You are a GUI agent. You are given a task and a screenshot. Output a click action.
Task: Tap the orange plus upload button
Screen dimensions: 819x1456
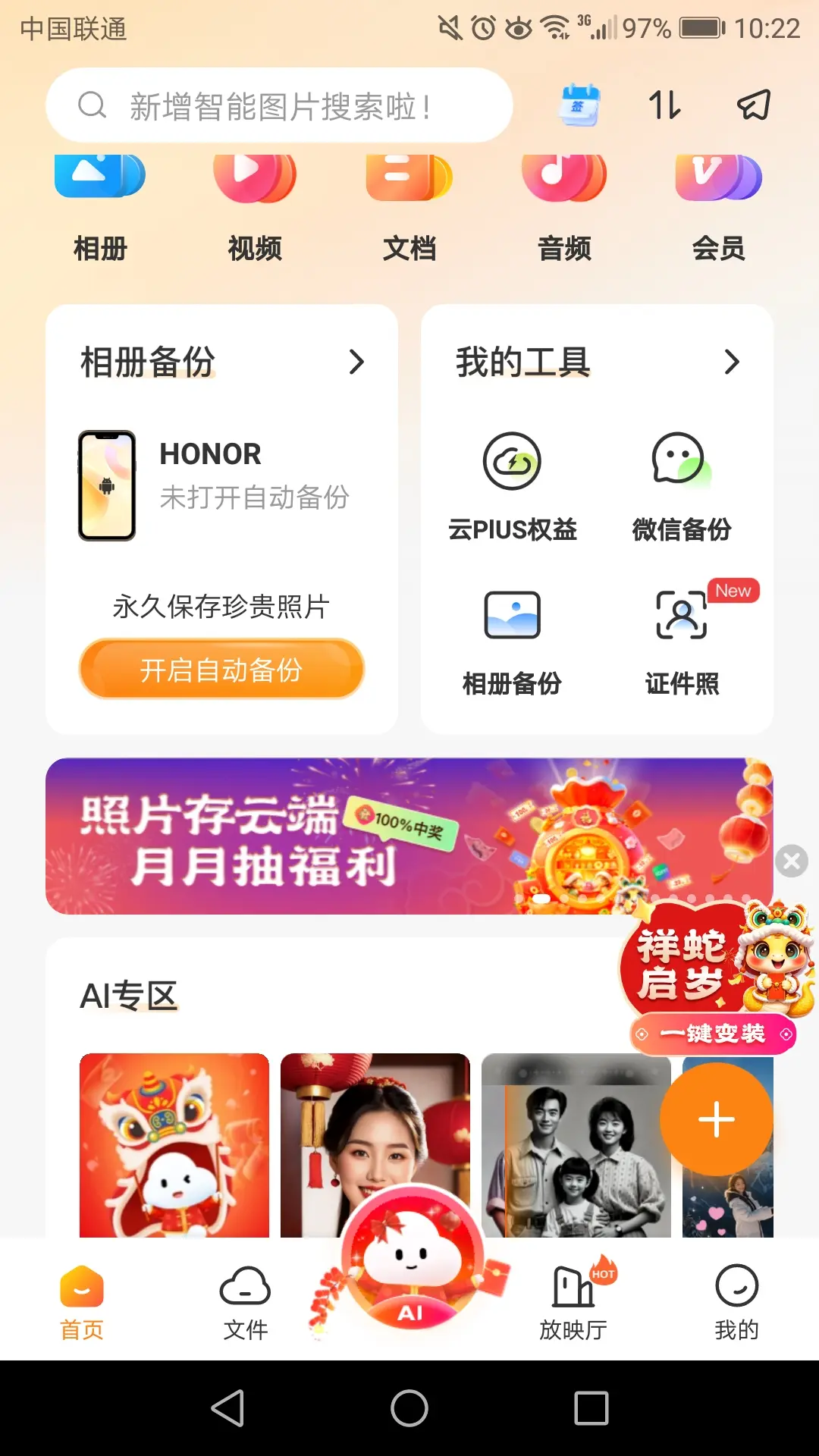pyautogui.click(x=717, y=1119)
